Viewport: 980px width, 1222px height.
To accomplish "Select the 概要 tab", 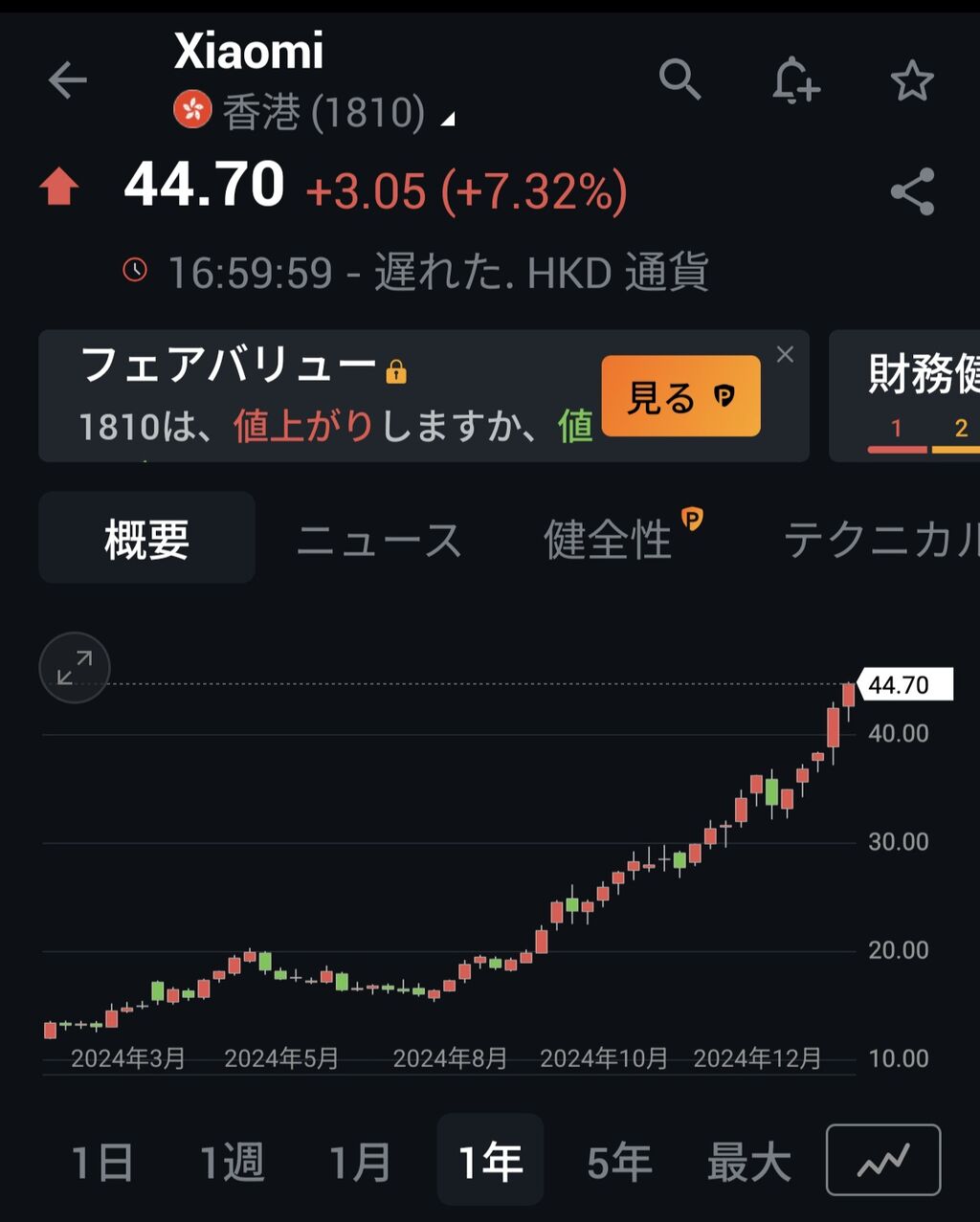I will 146,539.
